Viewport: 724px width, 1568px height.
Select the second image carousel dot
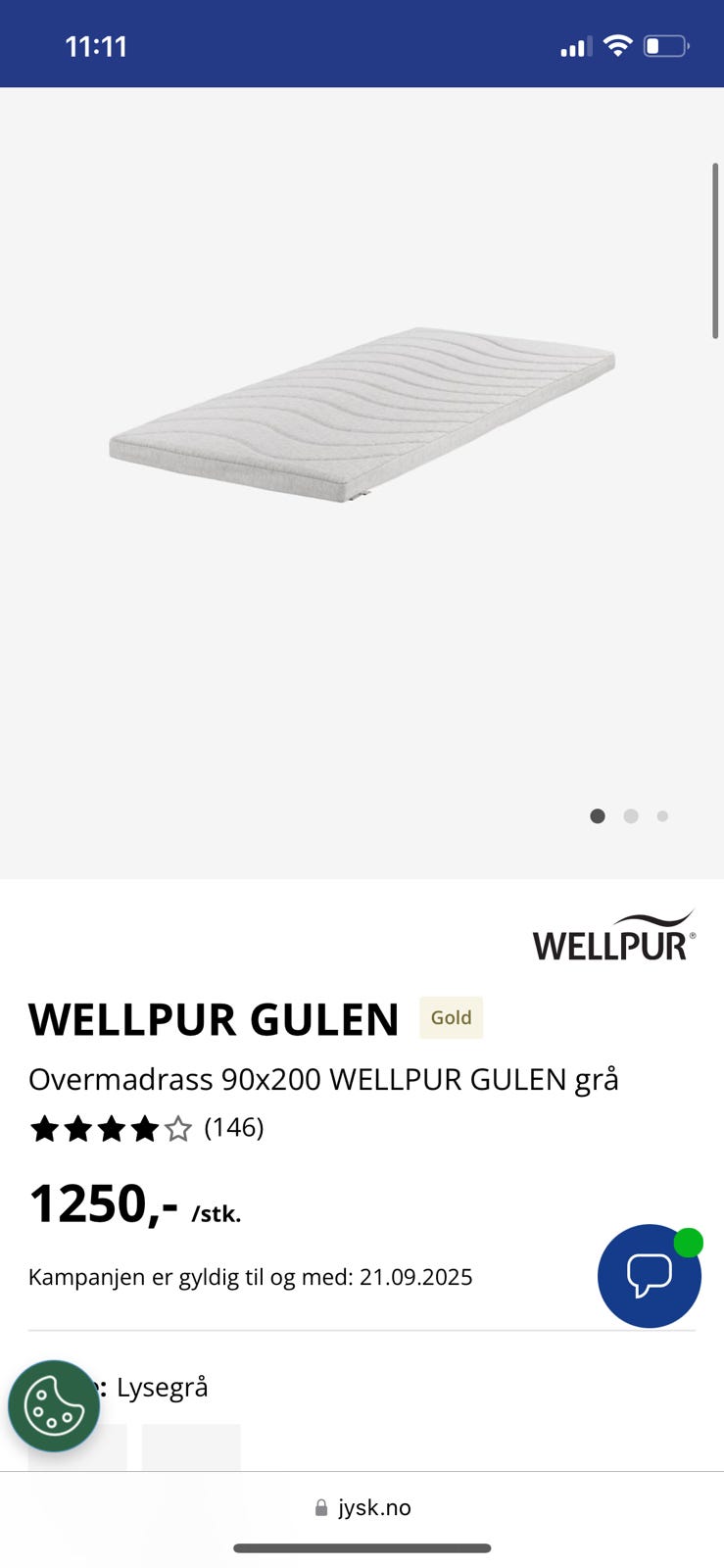coord(630,815)
